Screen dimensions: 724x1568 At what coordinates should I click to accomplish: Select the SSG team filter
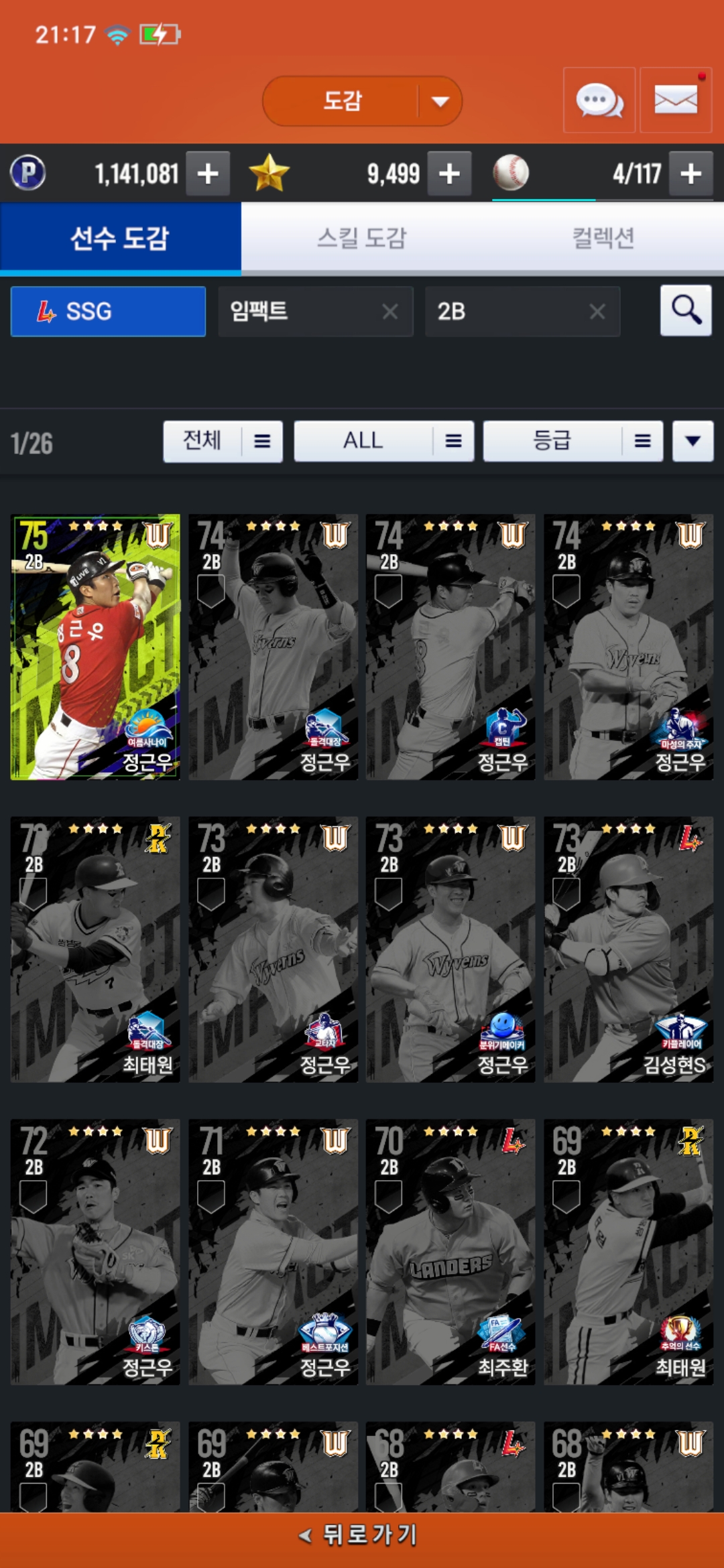108,312
